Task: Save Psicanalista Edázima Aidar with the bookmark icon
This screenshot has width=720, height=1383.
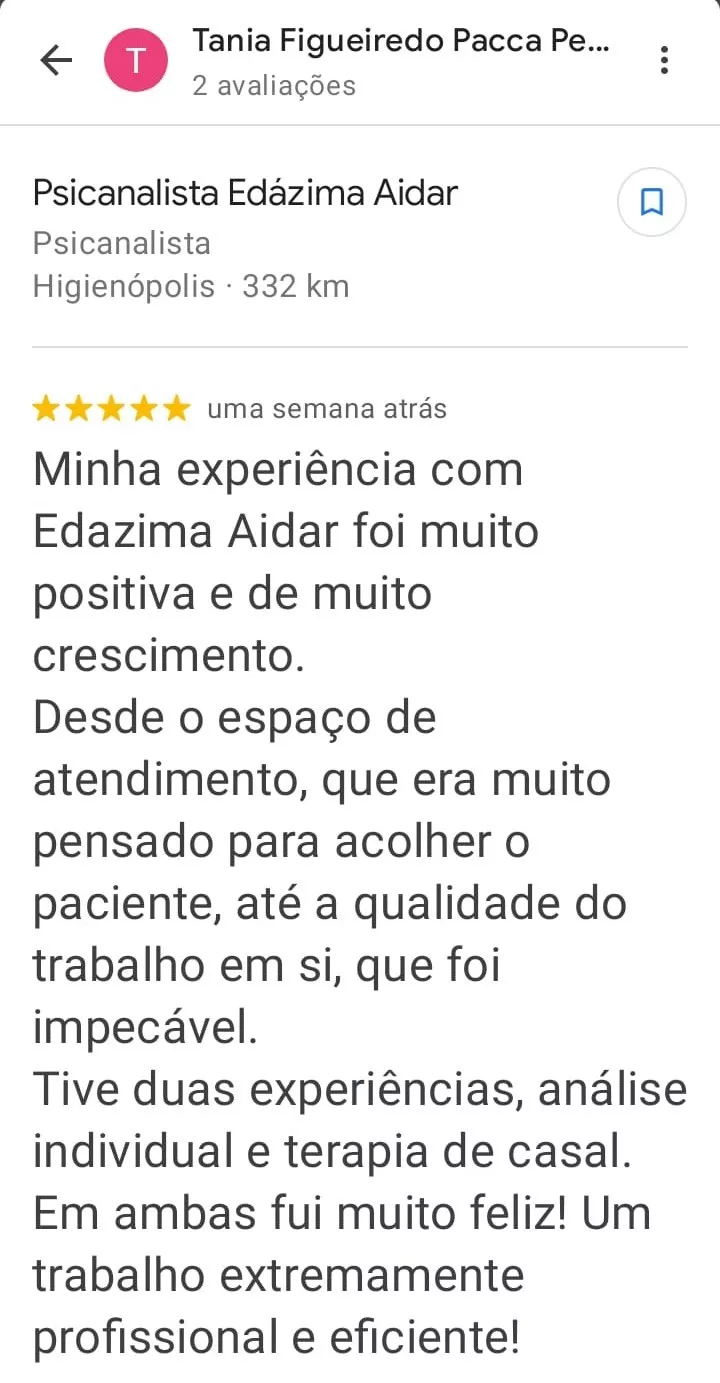Action: tap(652, 203)
